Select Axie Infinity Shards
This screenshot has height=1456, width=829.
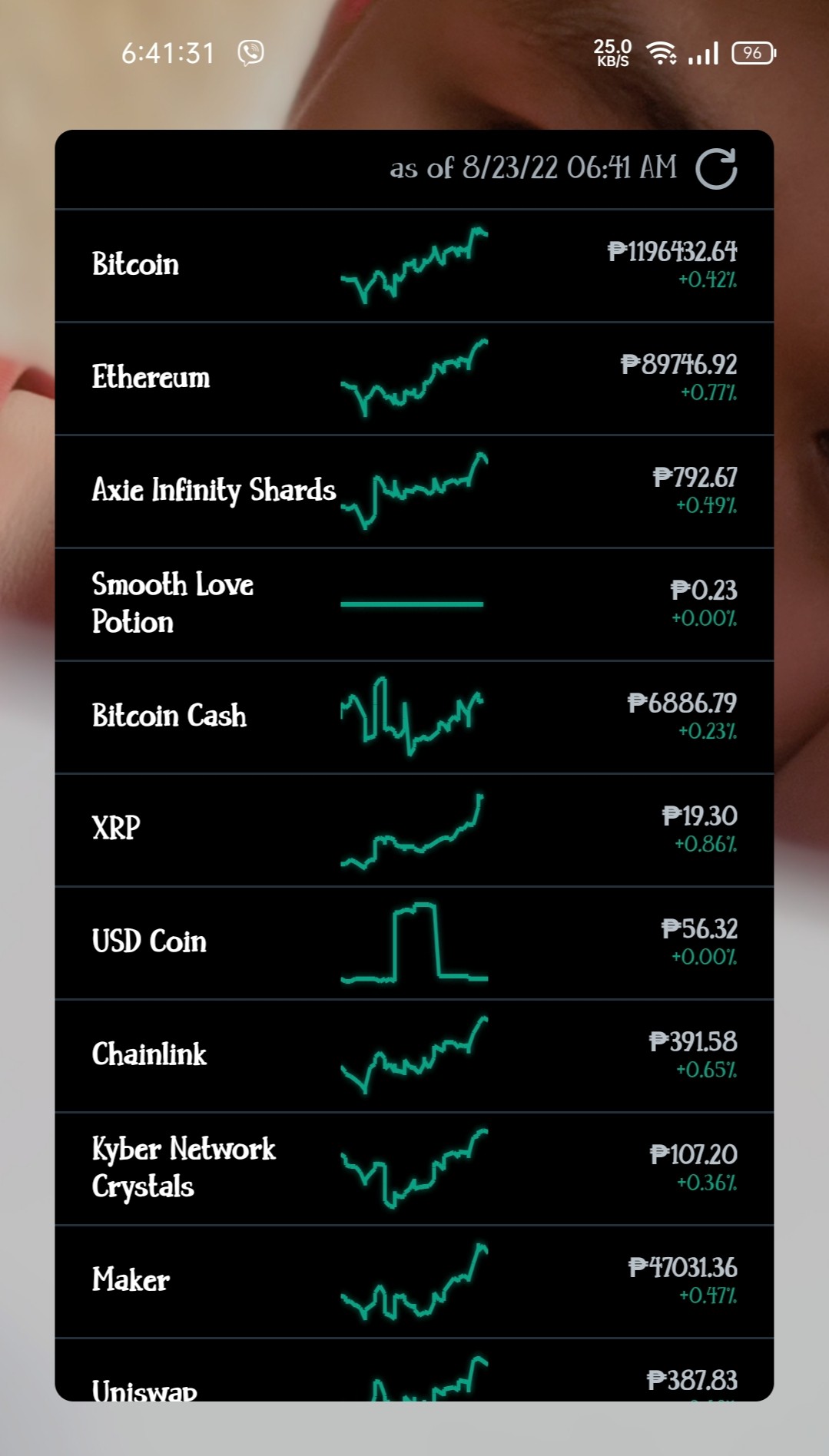tap(414, 491)
